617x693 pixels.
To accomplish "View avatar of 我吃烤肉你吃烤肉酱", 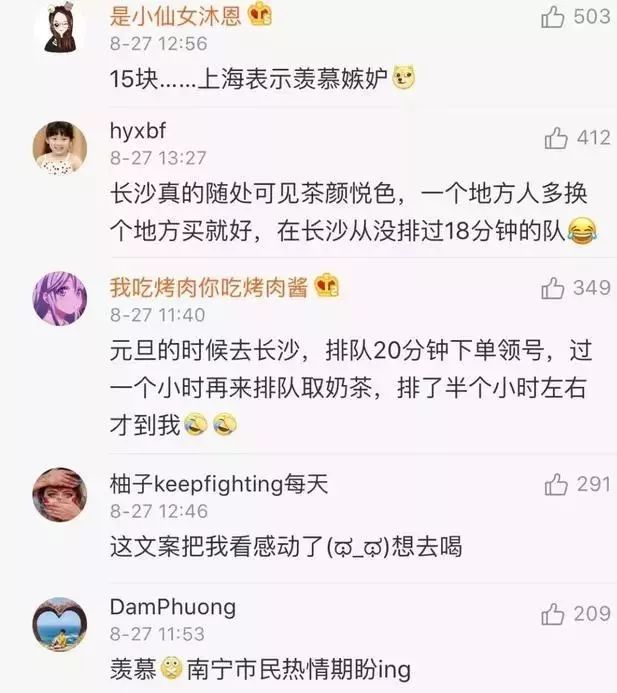I will point(60,298).
